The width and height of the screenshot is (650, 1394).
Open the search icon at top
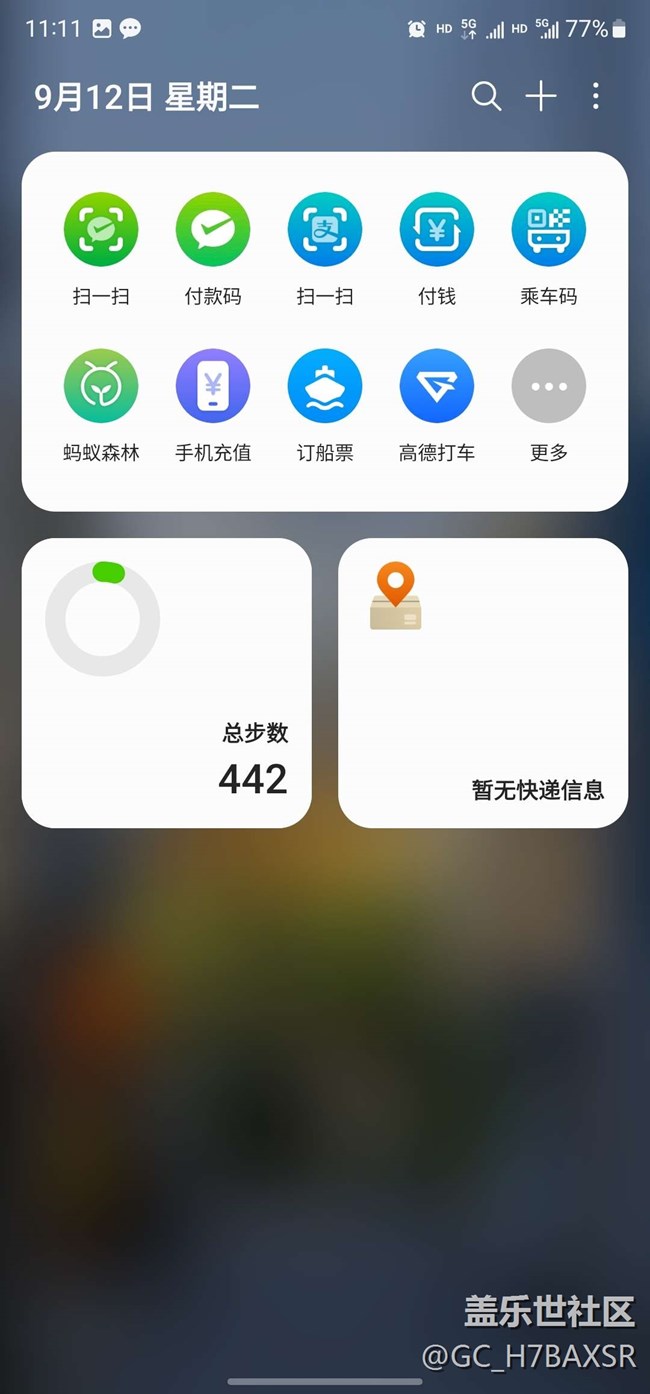point(486,96)
